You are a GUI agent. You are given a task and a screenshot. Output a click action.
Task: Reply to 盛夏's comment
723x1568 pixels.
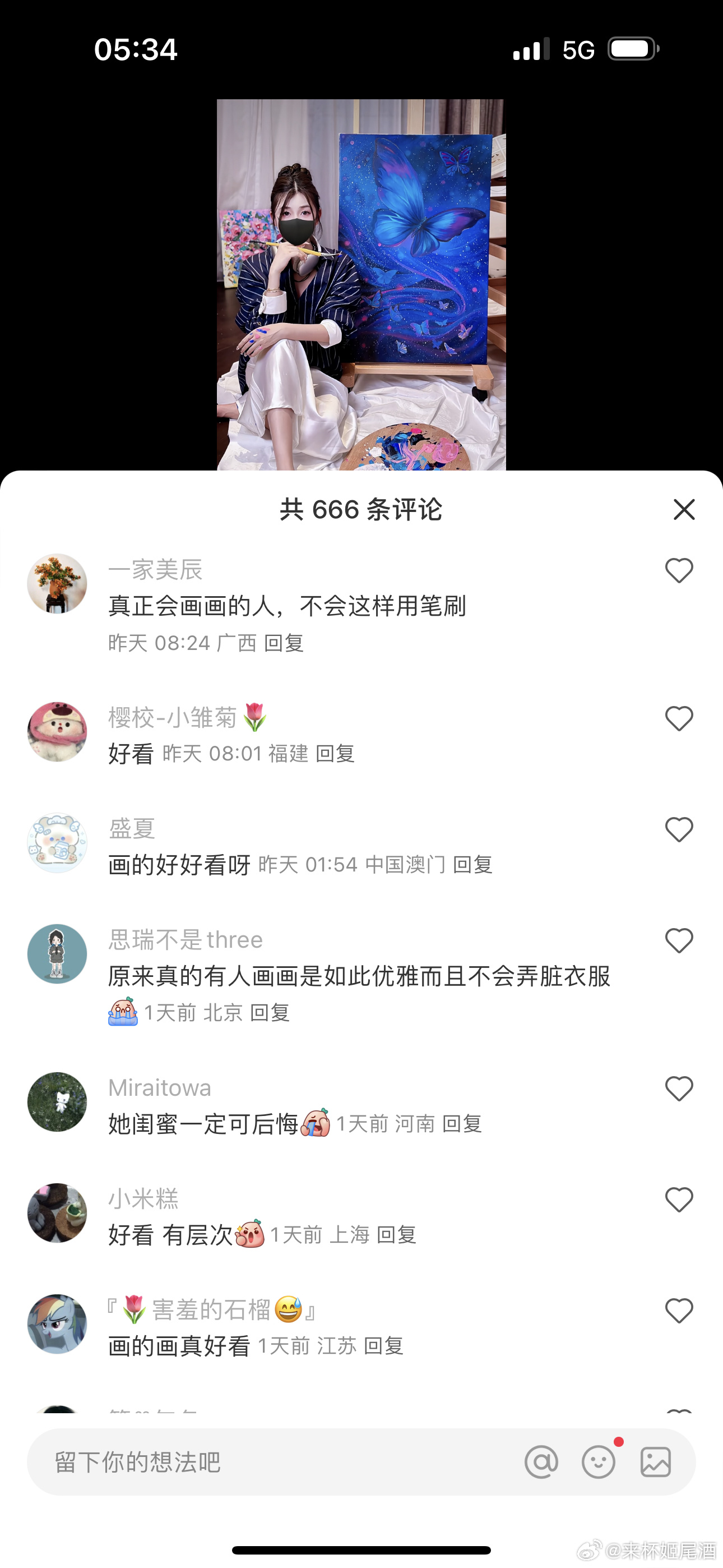coord(473,864)
